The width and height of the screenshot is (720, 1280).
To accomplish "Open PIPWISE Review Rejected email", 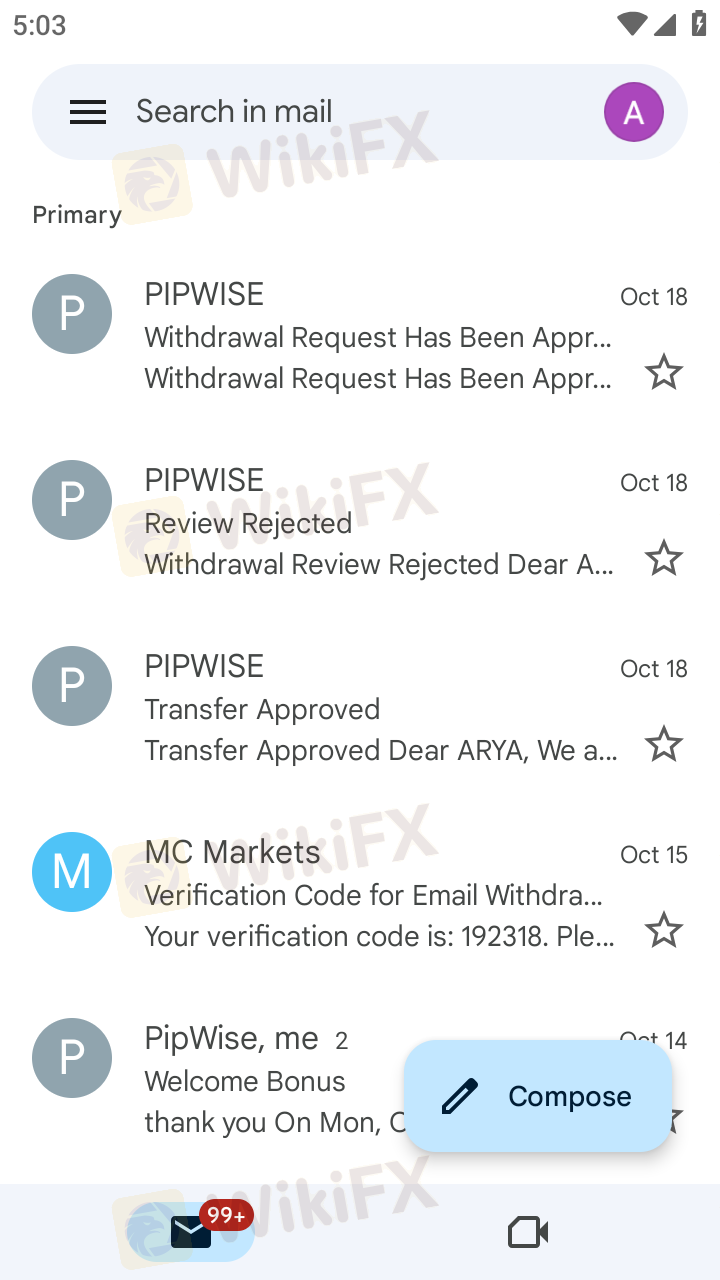I will [x=360, y=522].
